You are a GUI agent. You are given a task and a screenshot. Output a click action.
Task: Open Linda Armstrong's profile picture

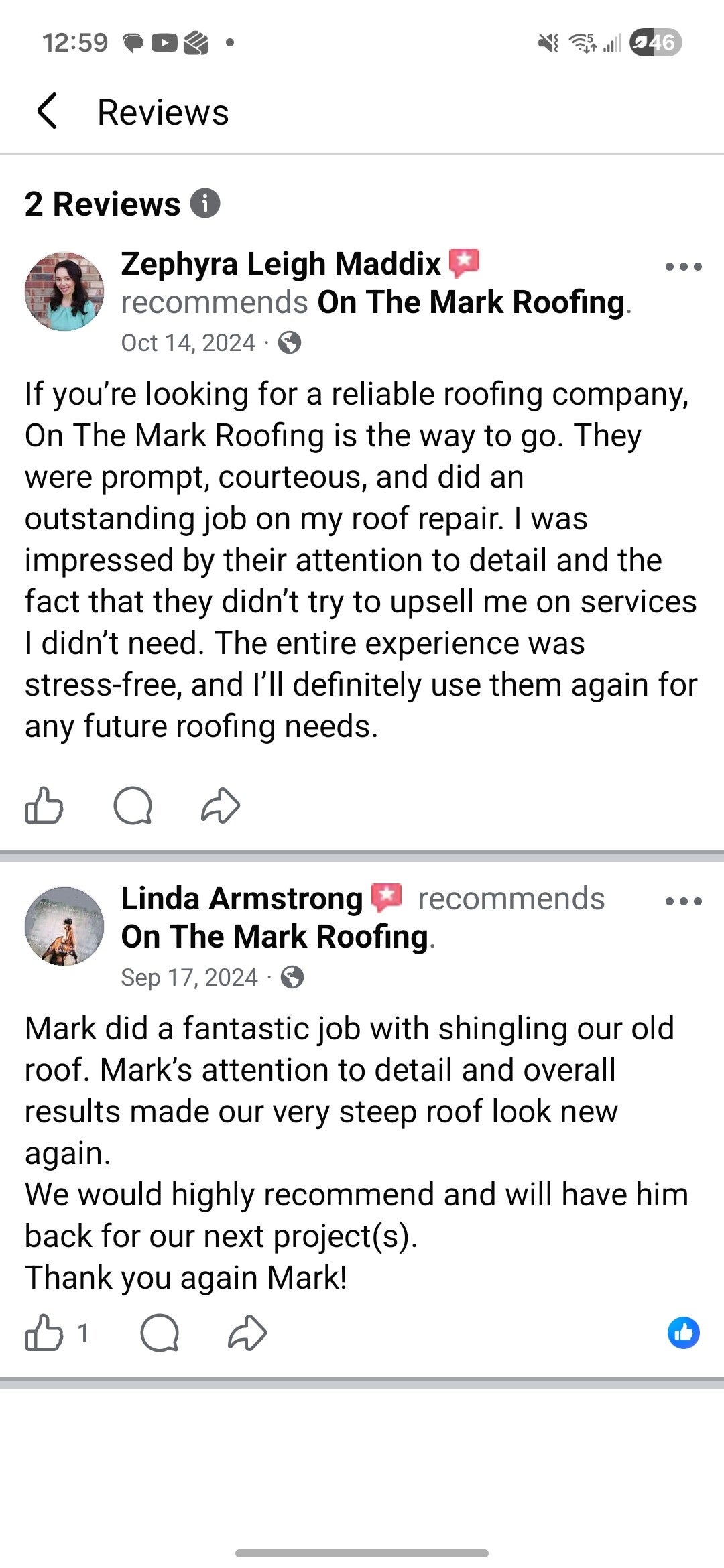click(x=64, y=926)
